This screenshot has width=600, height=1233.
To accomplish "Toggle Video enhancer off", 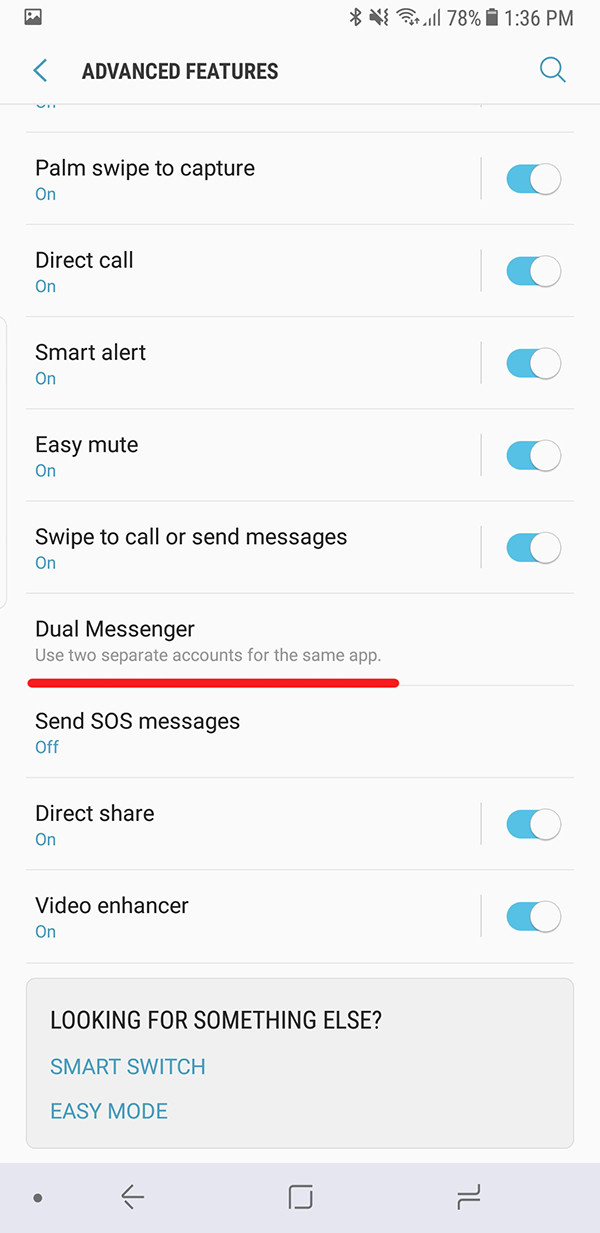I will coord(533,917).
